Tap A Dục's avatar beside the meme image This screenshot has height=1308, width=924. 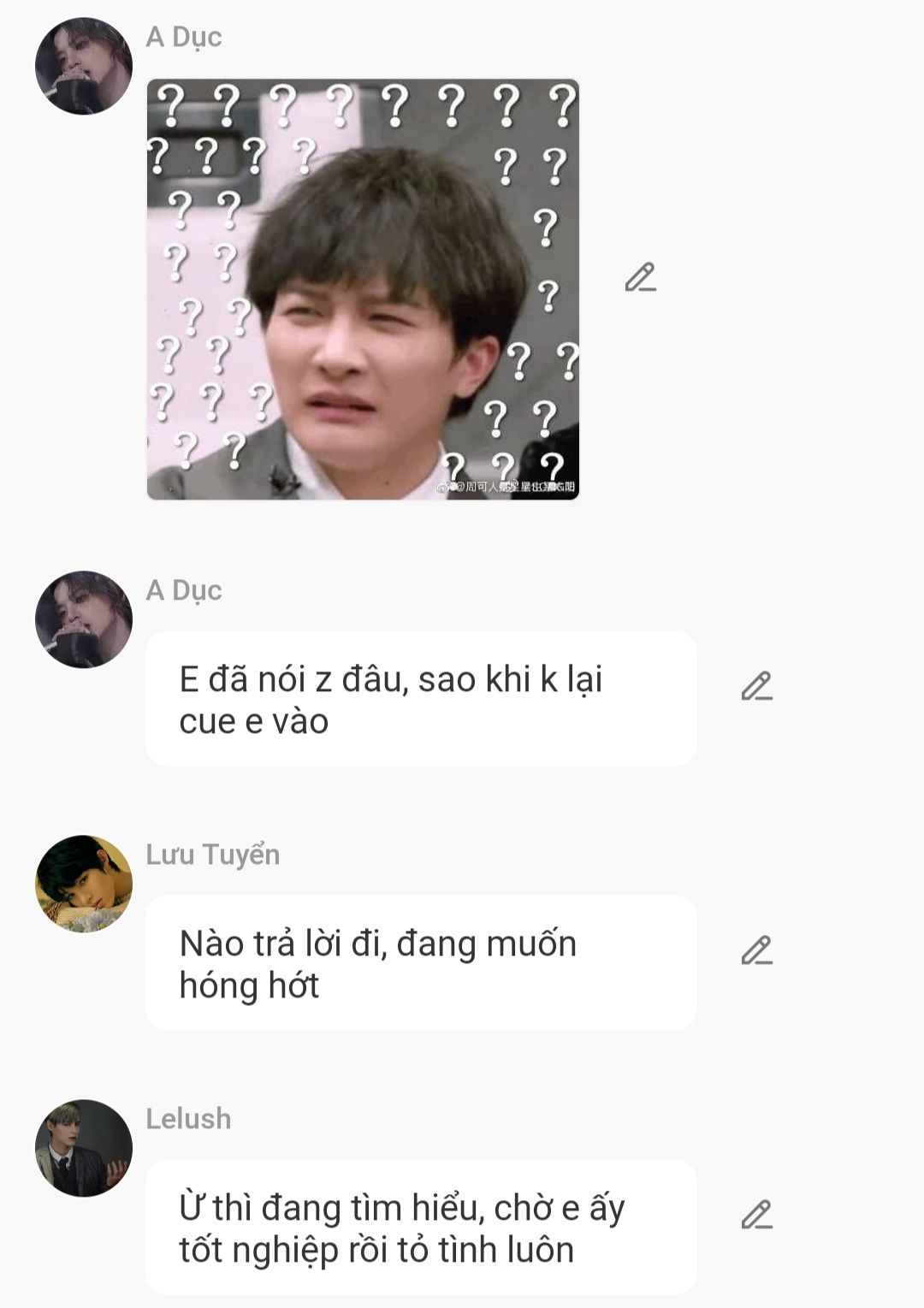pyautogui.click(x=84, y=66)
